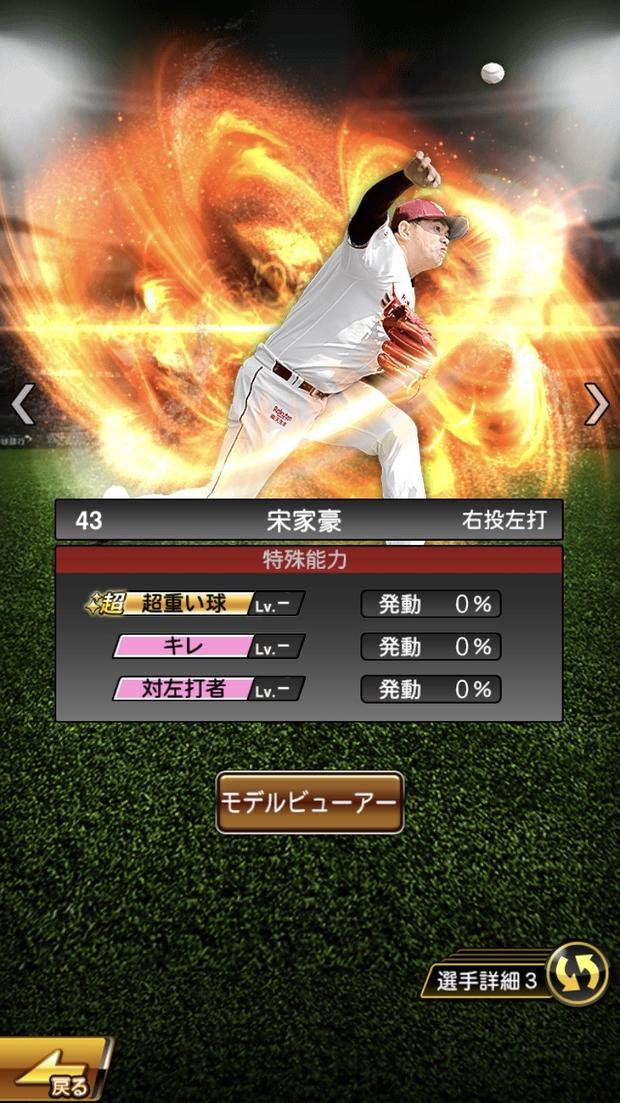View the 対左打者 ability details
This screenshot has height=1103, width=620.
[208, 689]
